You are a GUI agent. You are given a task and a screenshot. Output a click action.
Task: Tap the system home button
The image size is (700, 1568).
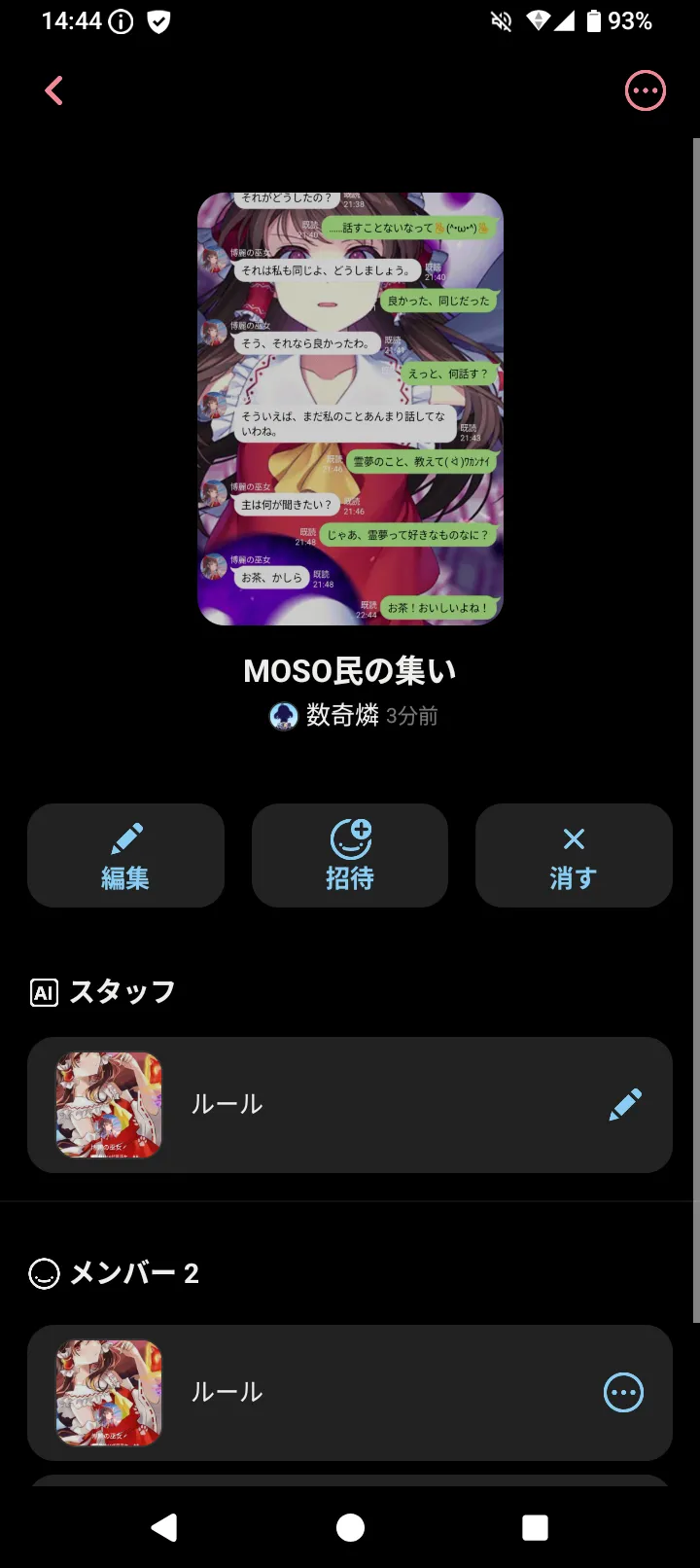point(350,1527)
